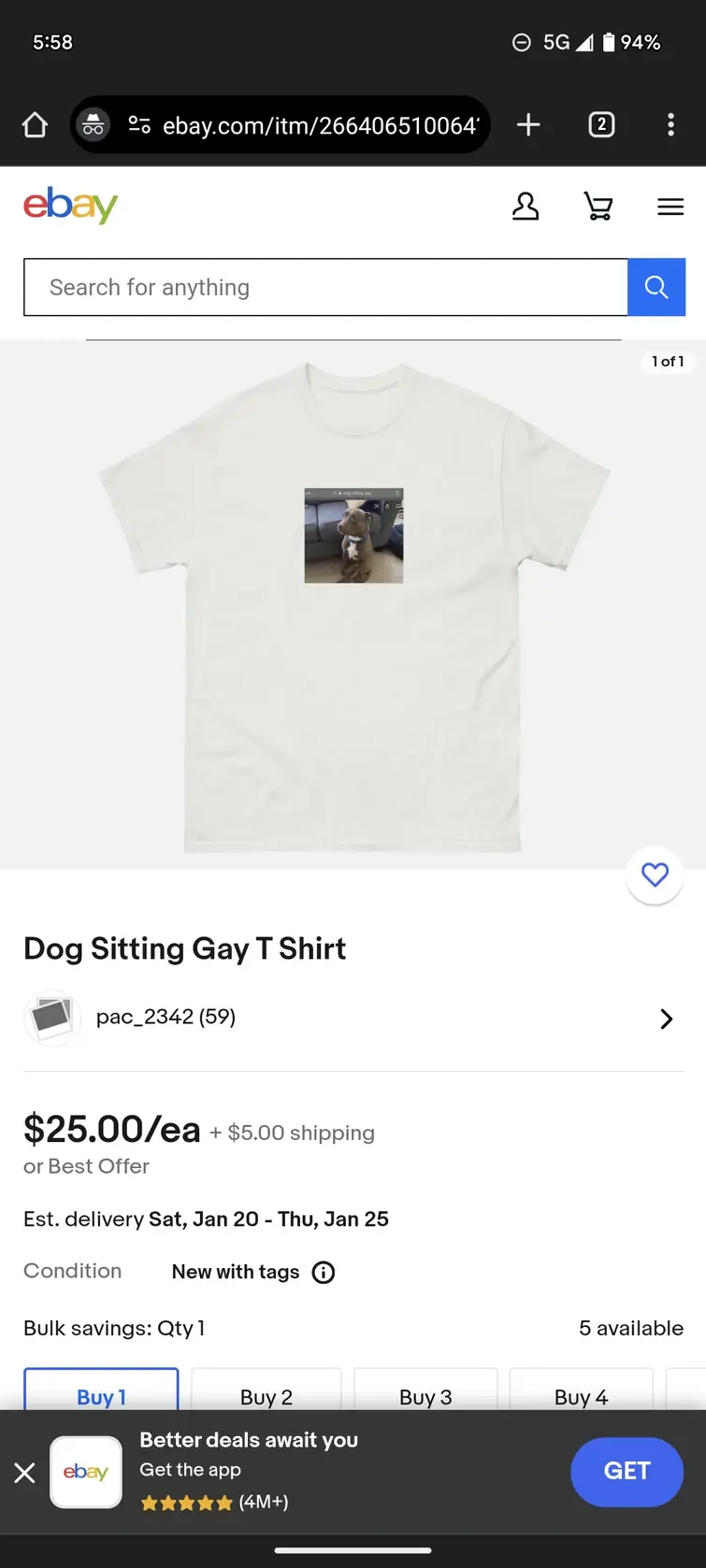Open the eBay account profile icon
706x1568 pixels.
(526, 207)
